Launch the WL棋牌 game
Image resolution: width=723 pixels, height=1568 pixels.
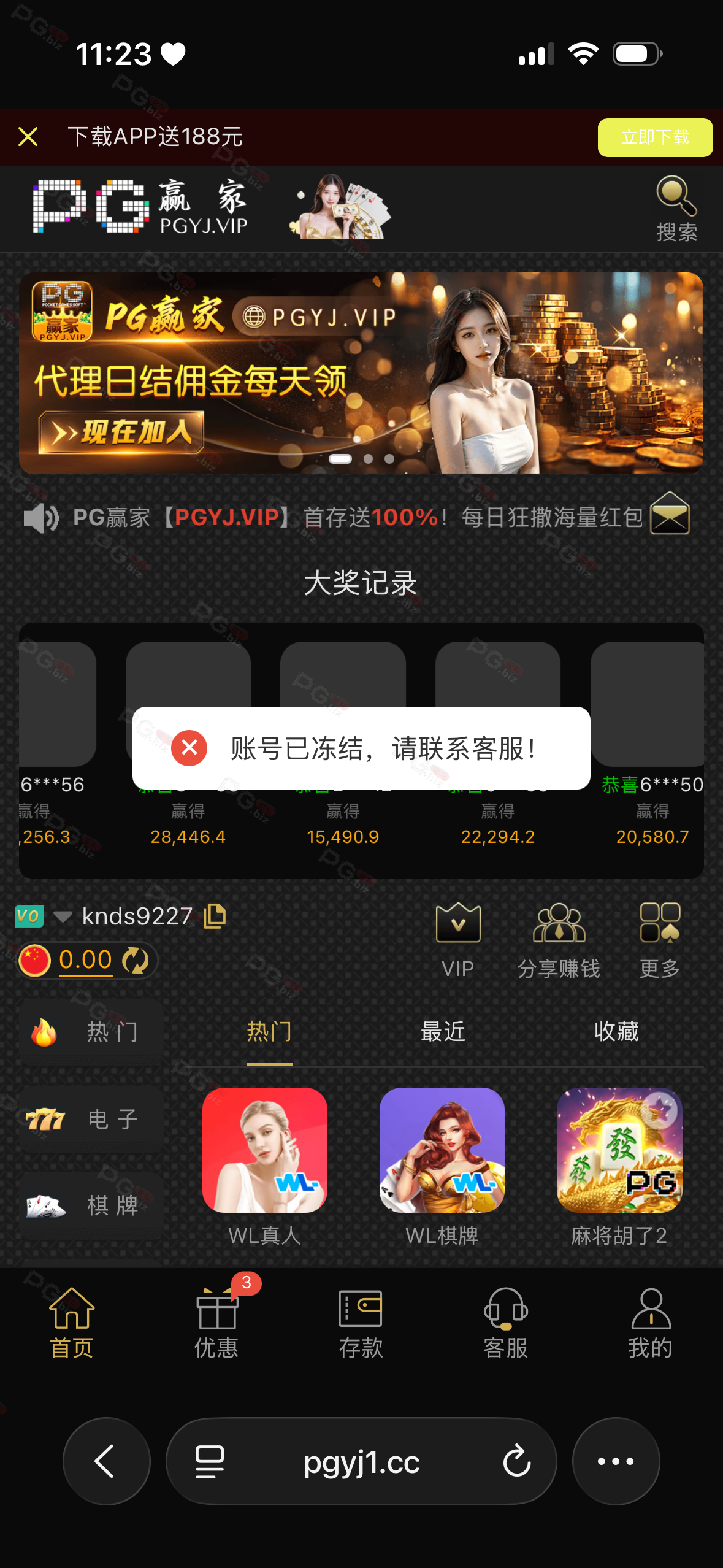coord(442,1150)
